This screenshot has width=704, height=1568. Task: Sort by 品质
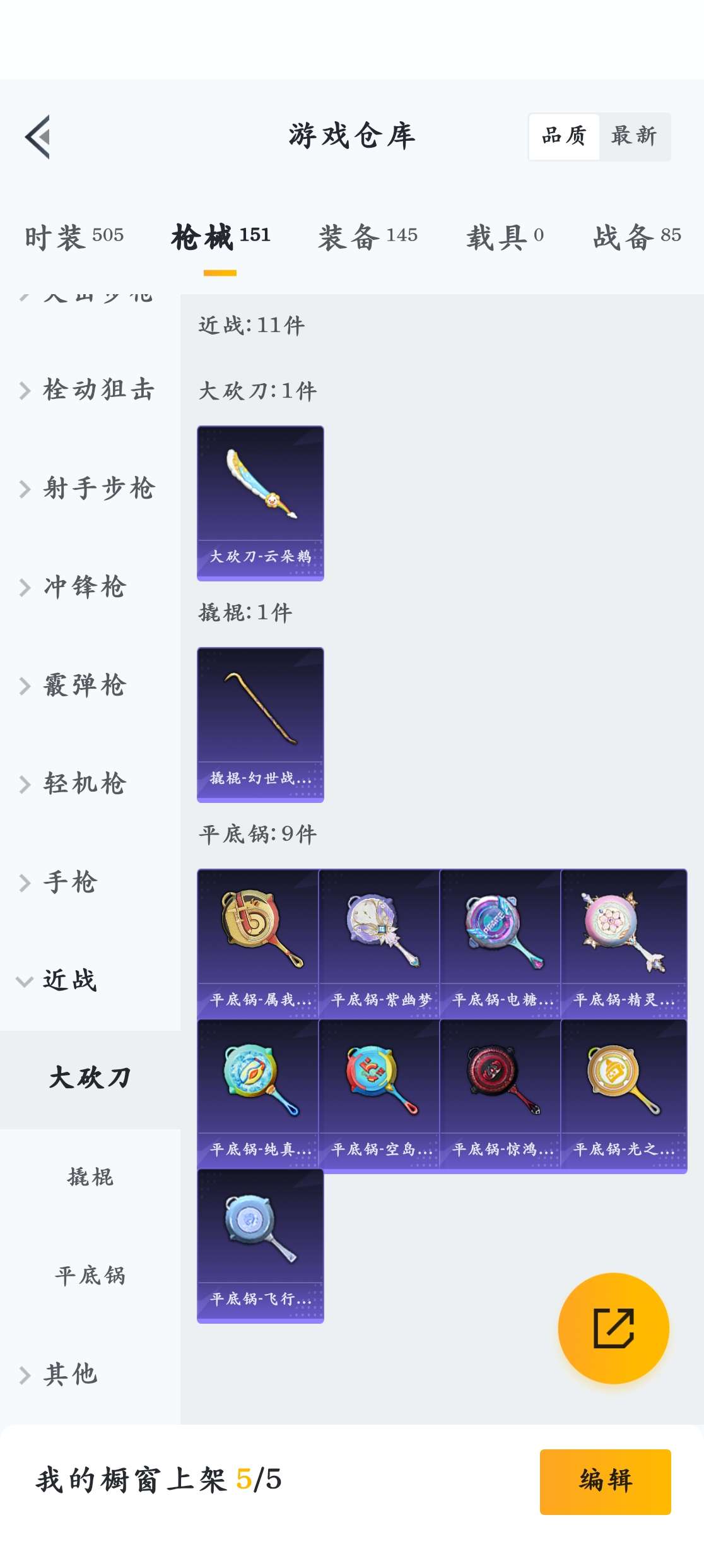(564, 136)
